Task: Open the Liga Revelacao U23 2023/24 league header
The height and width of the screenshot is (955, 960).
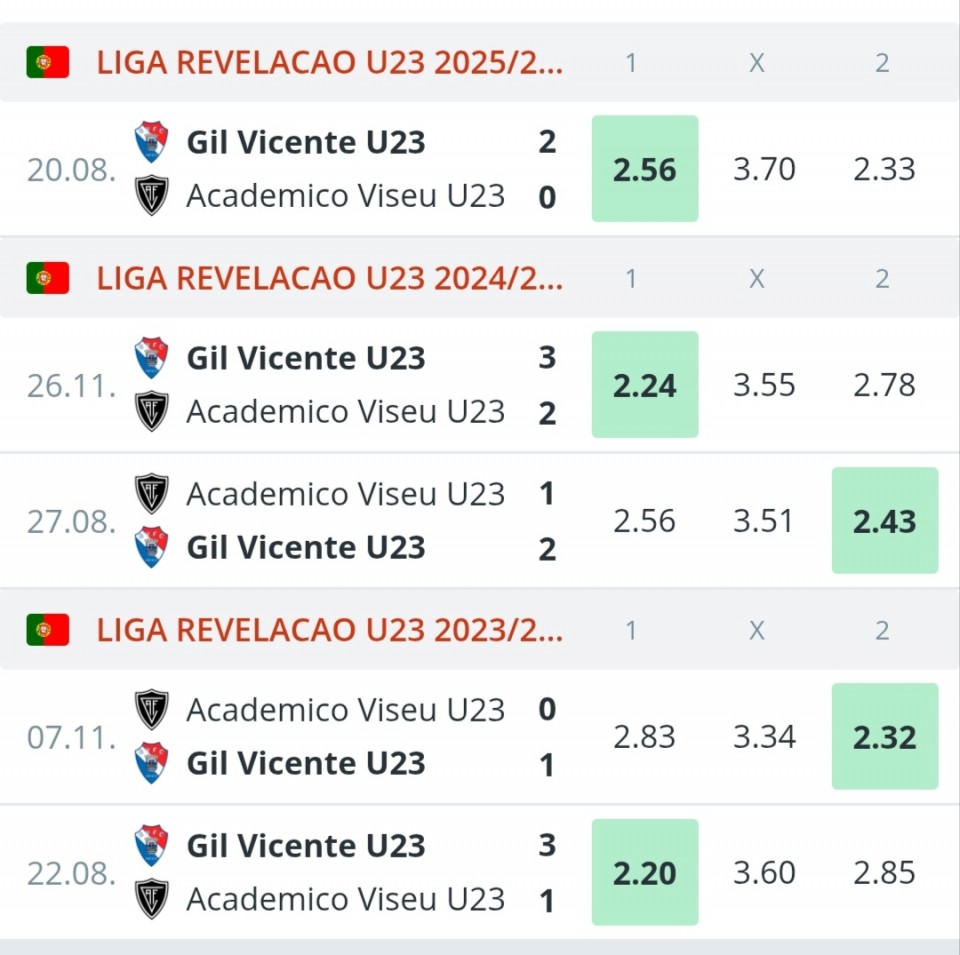Action: pos(330,630)
